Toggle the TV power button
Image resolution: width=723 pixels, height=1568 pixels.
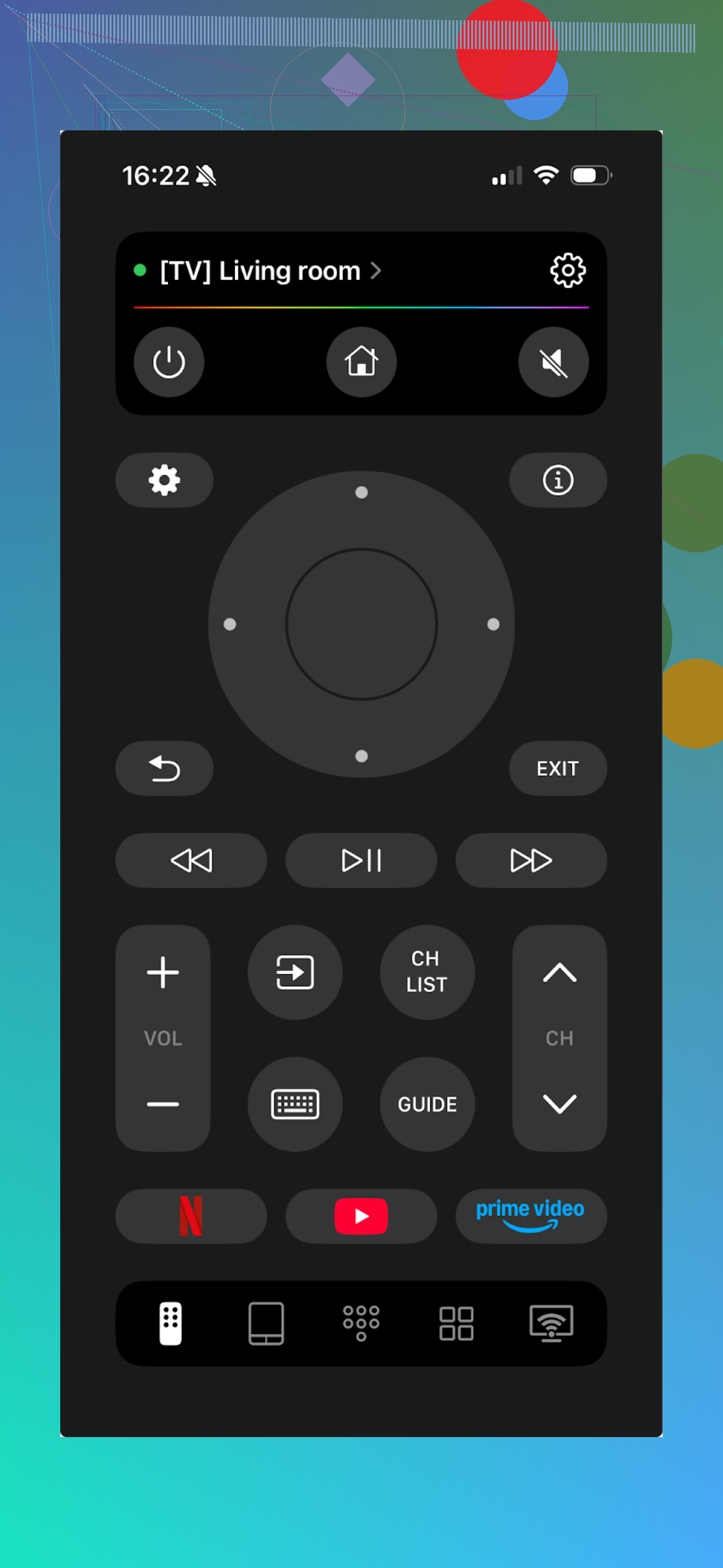169,362
